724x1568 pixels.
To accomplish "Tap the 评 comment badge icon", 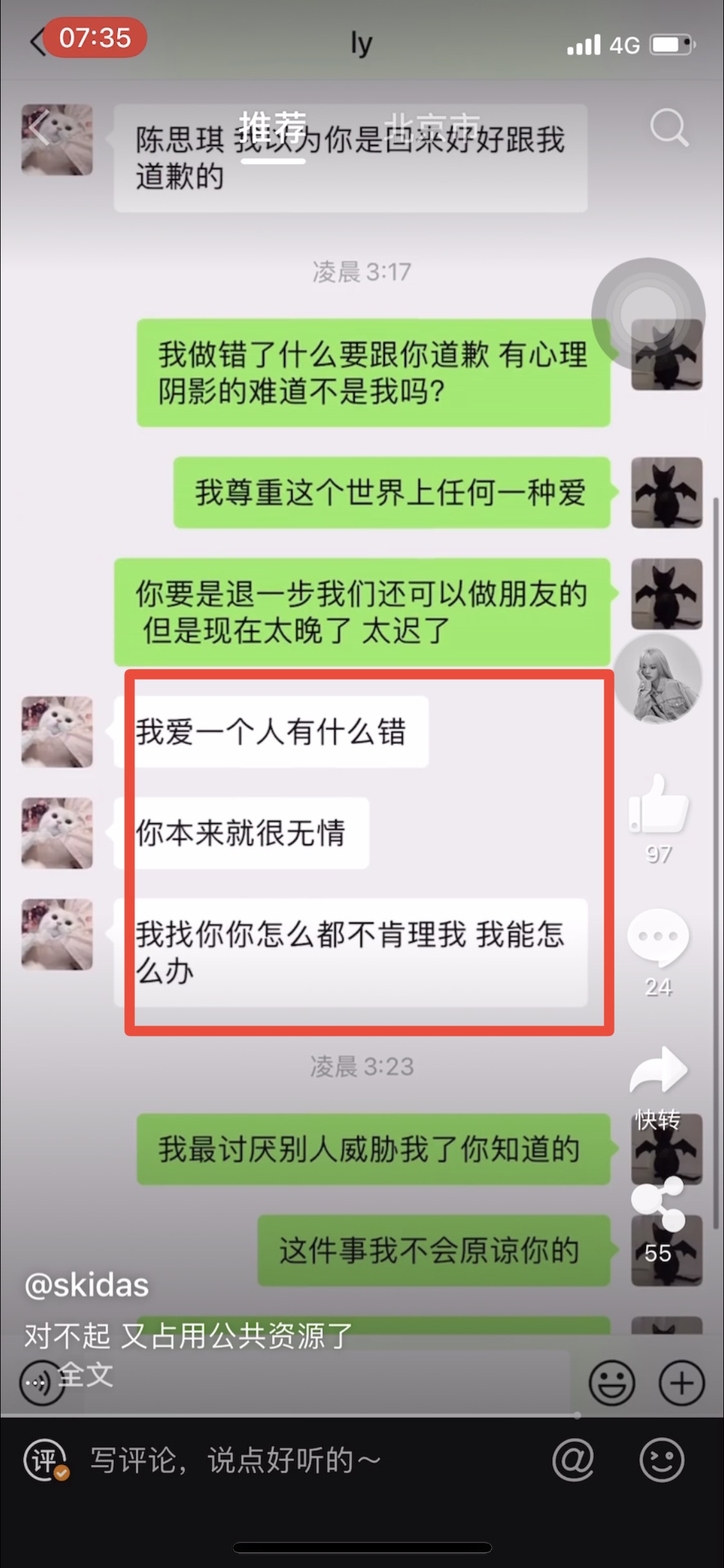I will click(45, 1460).
